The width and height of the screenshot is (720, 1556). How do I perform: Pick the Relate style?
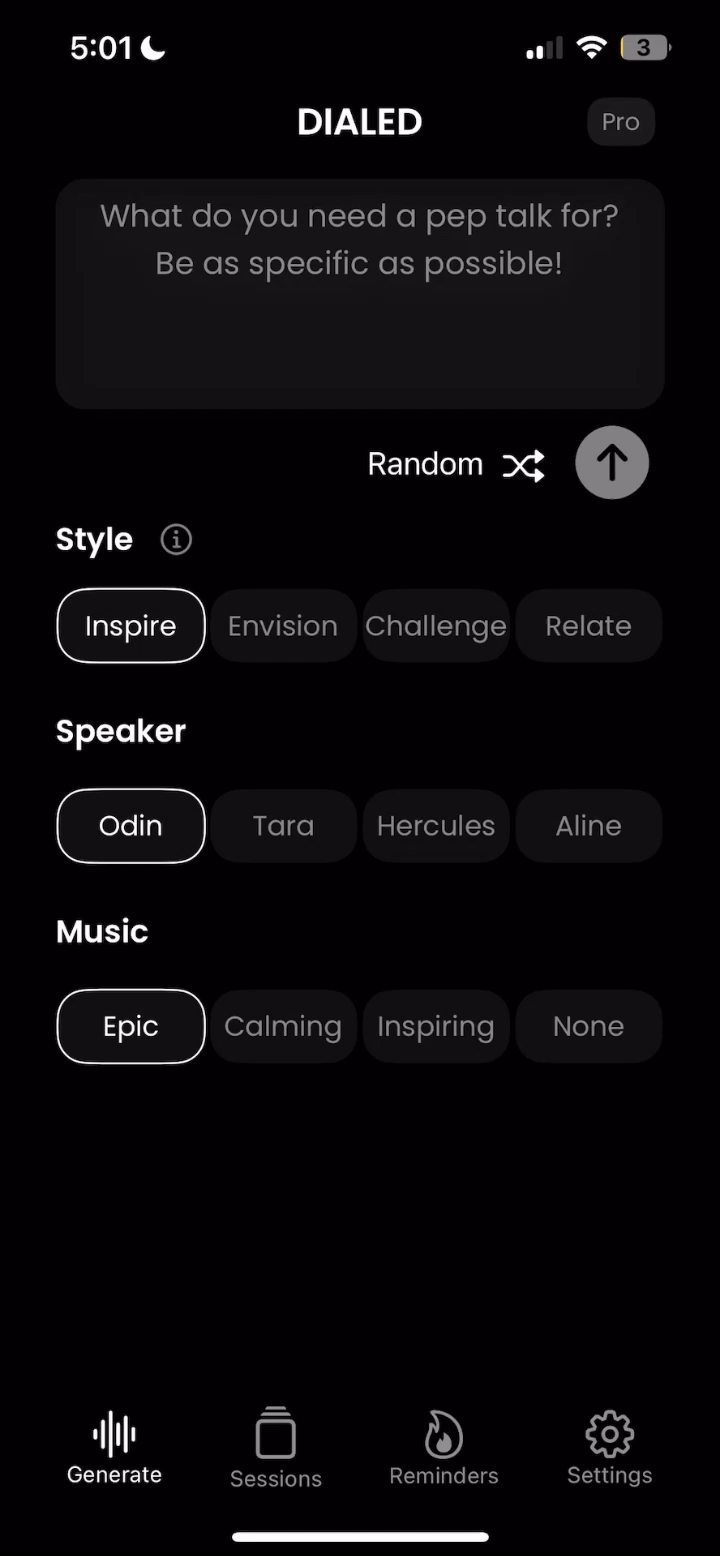coord(588,626)
